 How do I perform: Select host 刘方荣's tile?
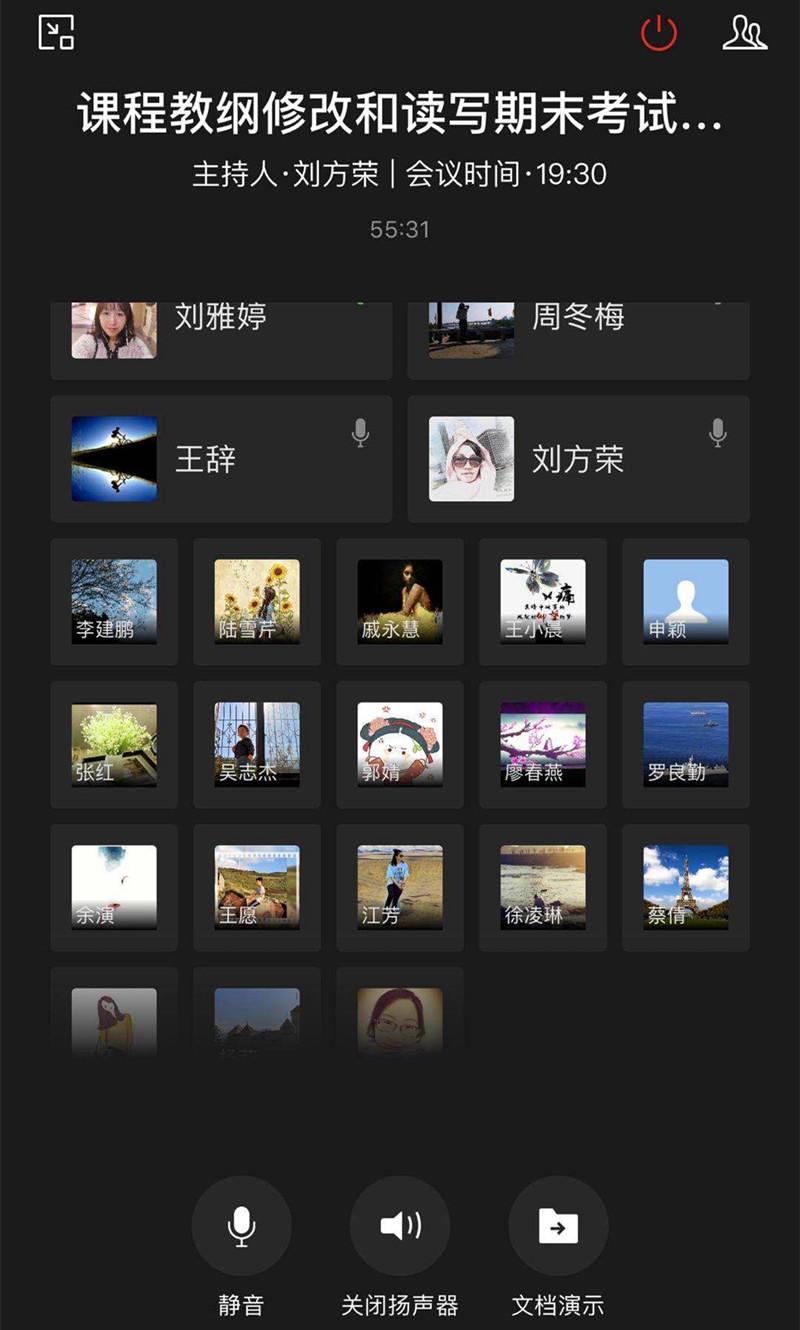pyautogui.click(x=578, y=459)
